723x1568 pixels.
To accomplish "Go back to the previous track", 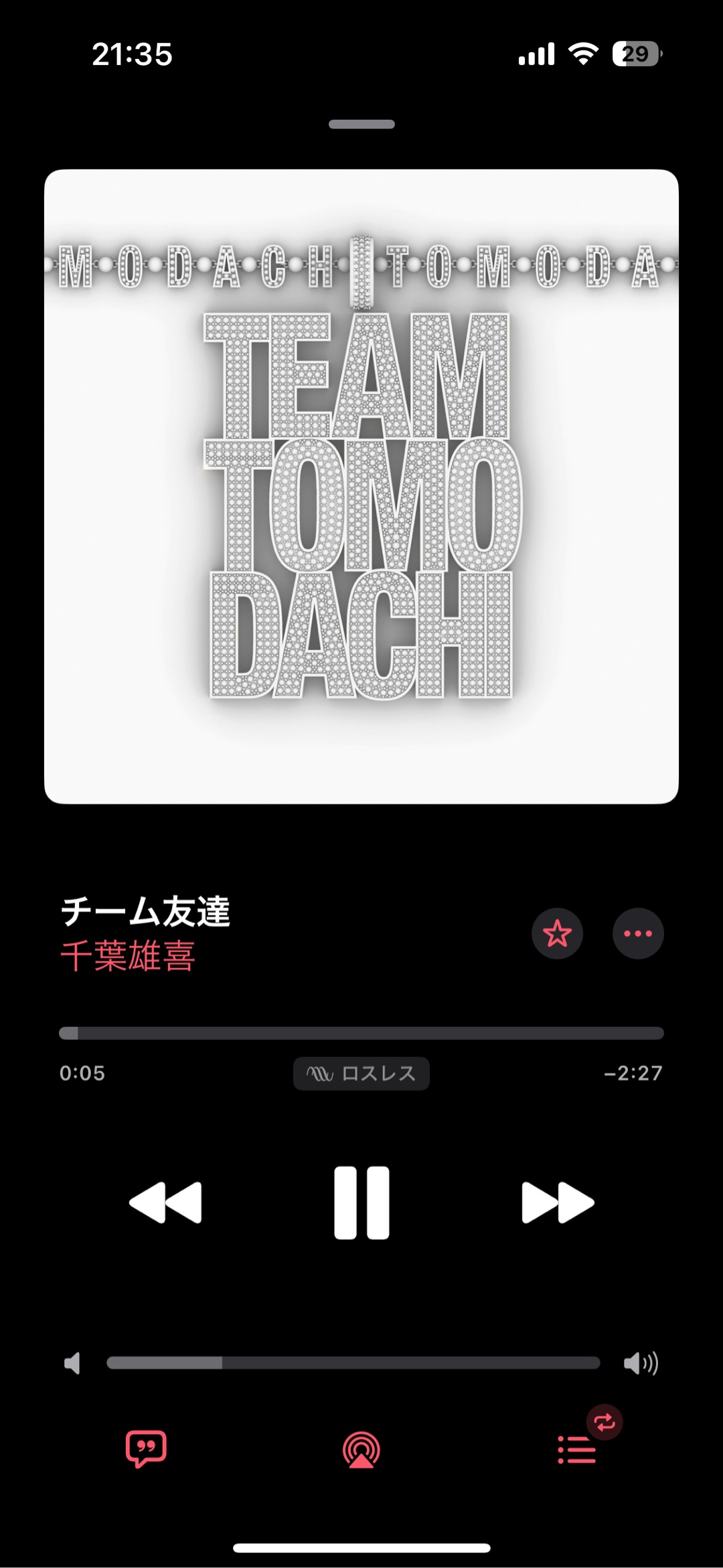I will (x=165, y=1202).
